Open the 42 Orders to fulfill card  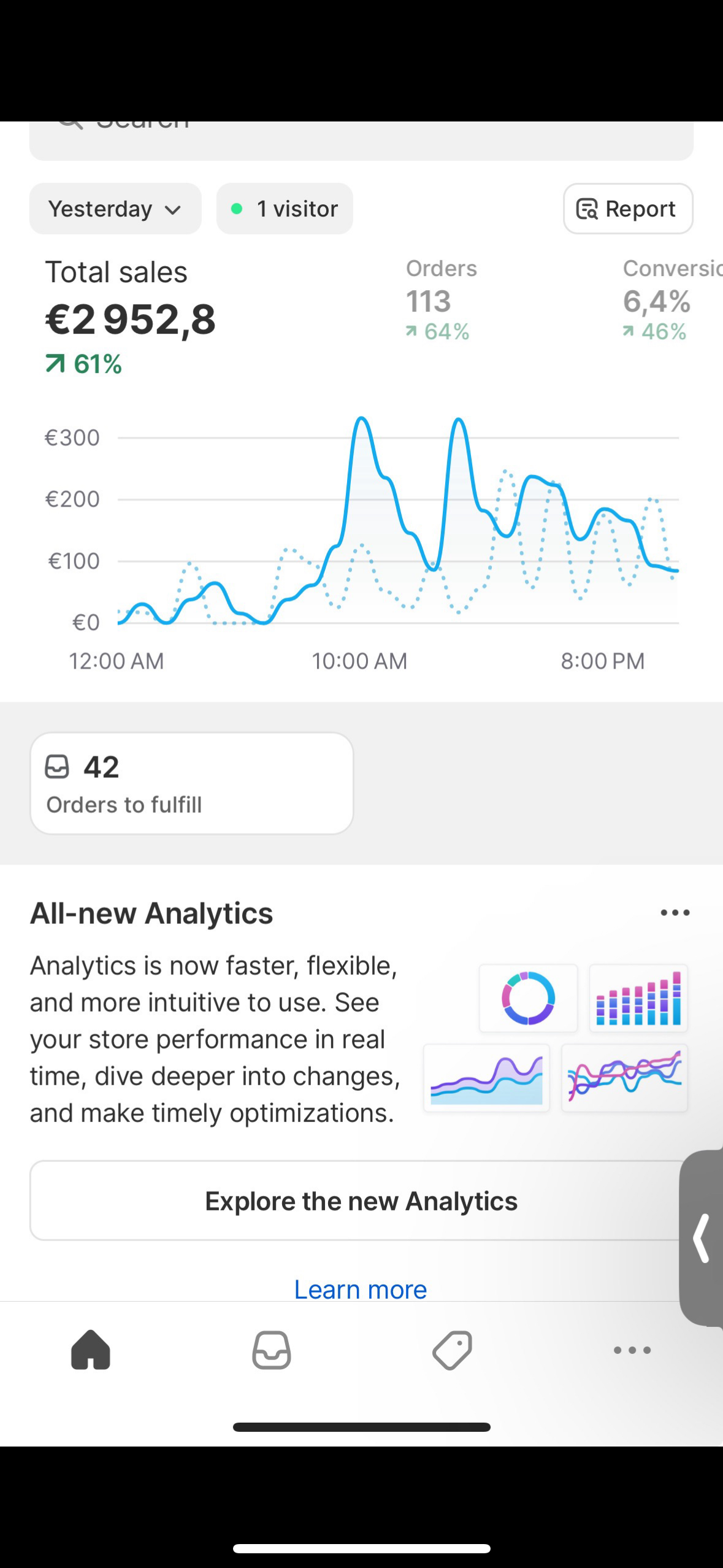click(x=191, y=783)
